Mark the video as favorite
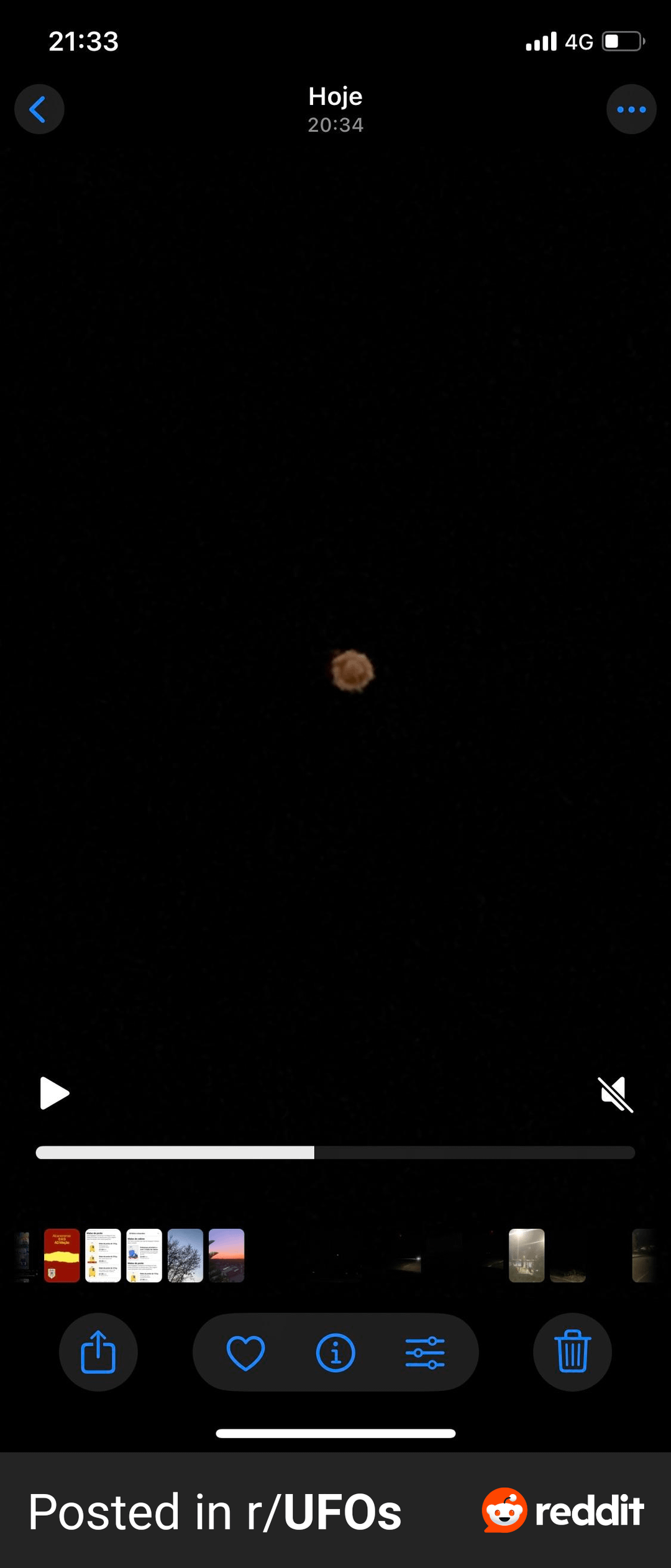This screenshot has height=1568, width=671. click(x=245, y=1352)
